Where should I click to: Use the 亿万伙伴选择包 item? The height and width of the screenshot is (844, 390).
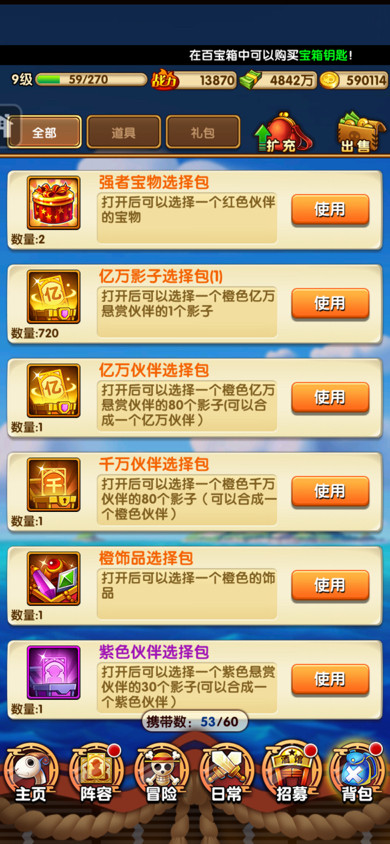(x=330, y=397)
